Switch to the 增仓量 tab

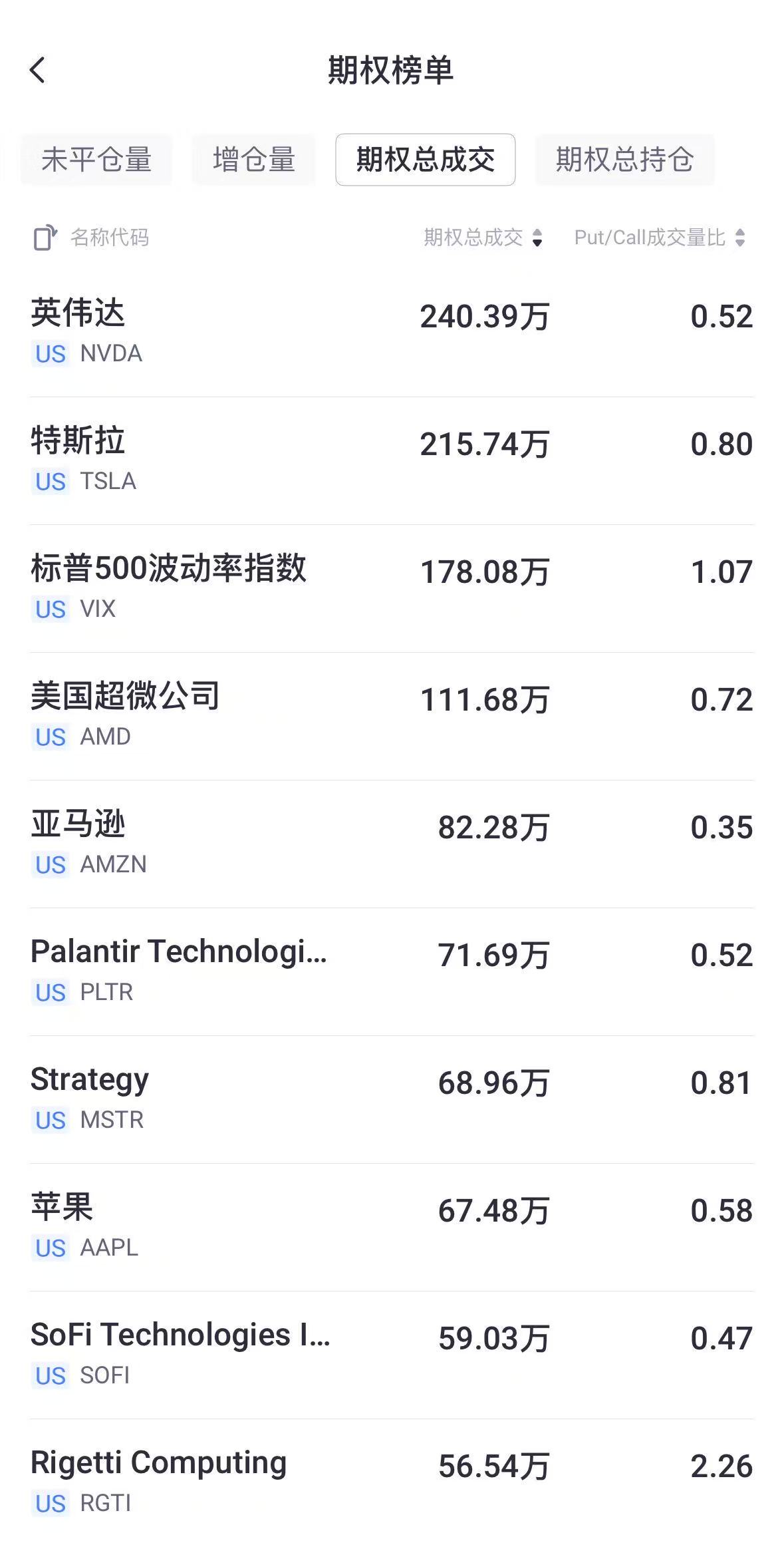click(x=253, y=160)
